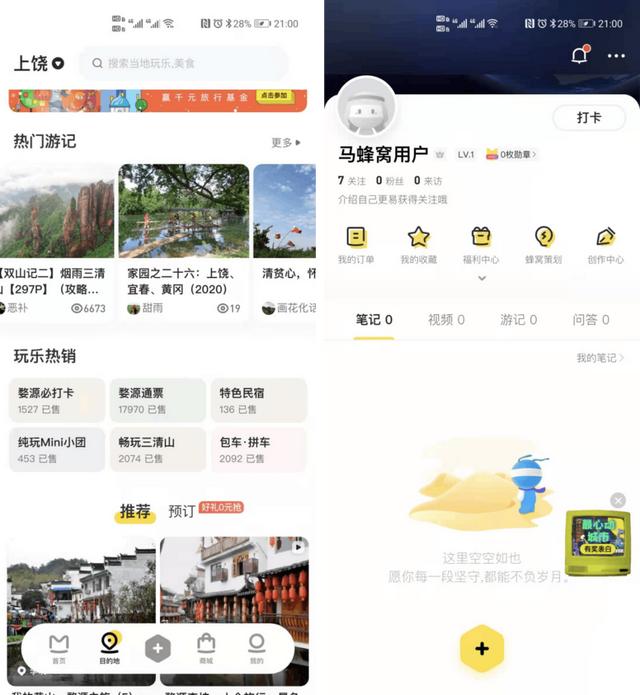Viewport: 640px width, 695px height.
Task: Open the three-dot overflow menu
Action: 616,56
